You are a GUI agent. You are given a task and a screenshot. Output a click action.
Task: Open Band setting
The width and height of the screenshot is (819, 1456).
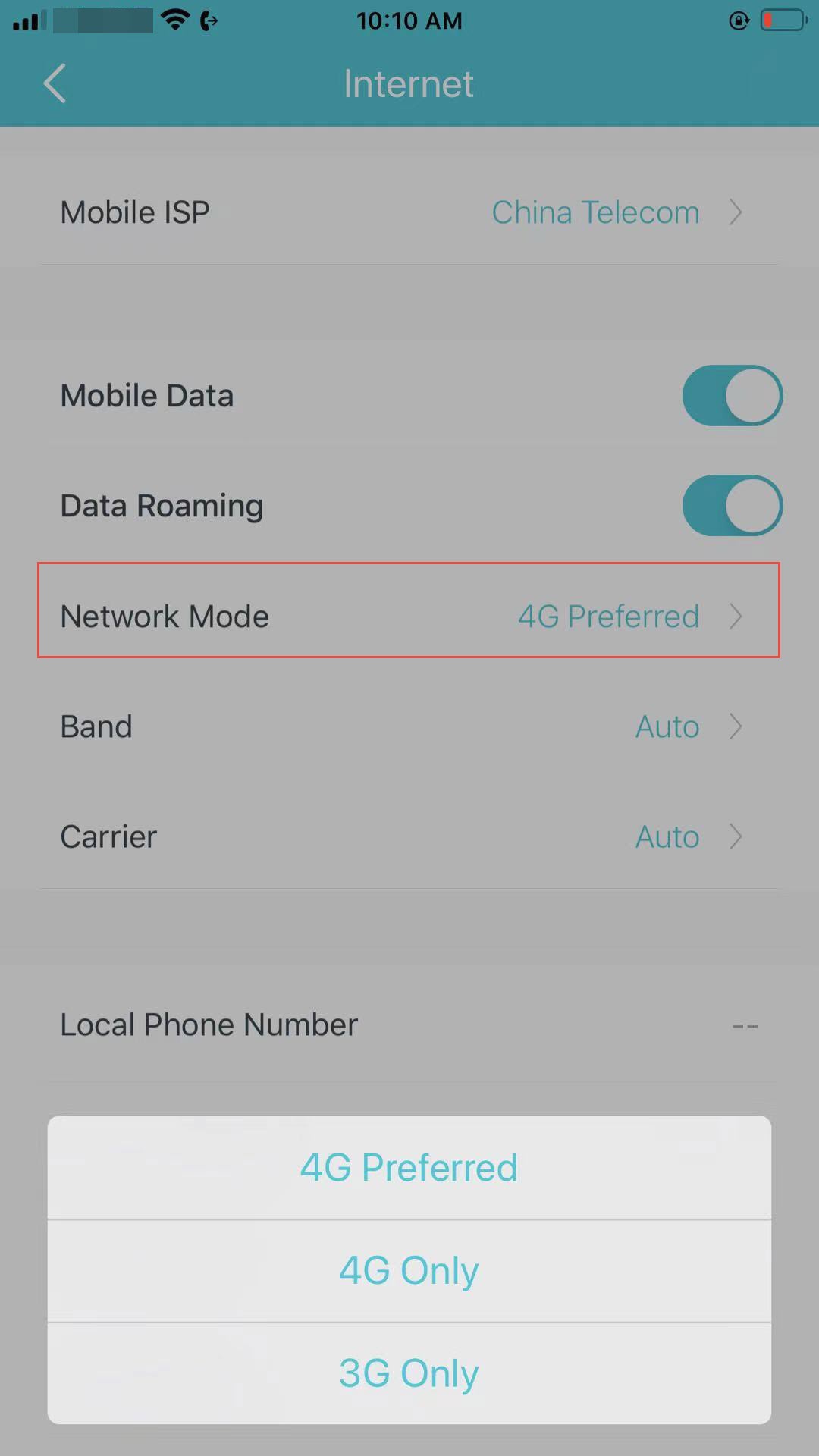[409, 726]
